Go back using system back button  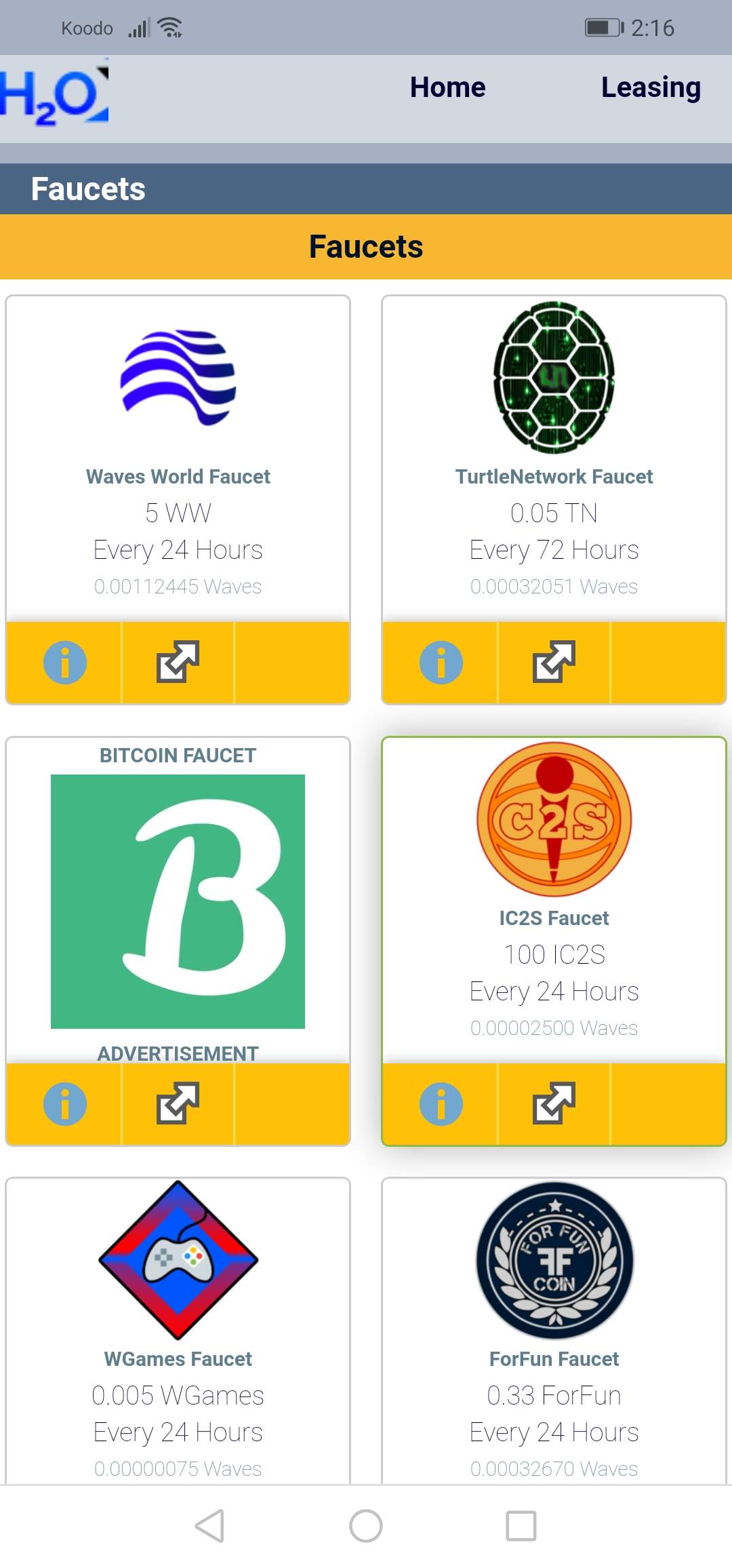pos(209,1526)
